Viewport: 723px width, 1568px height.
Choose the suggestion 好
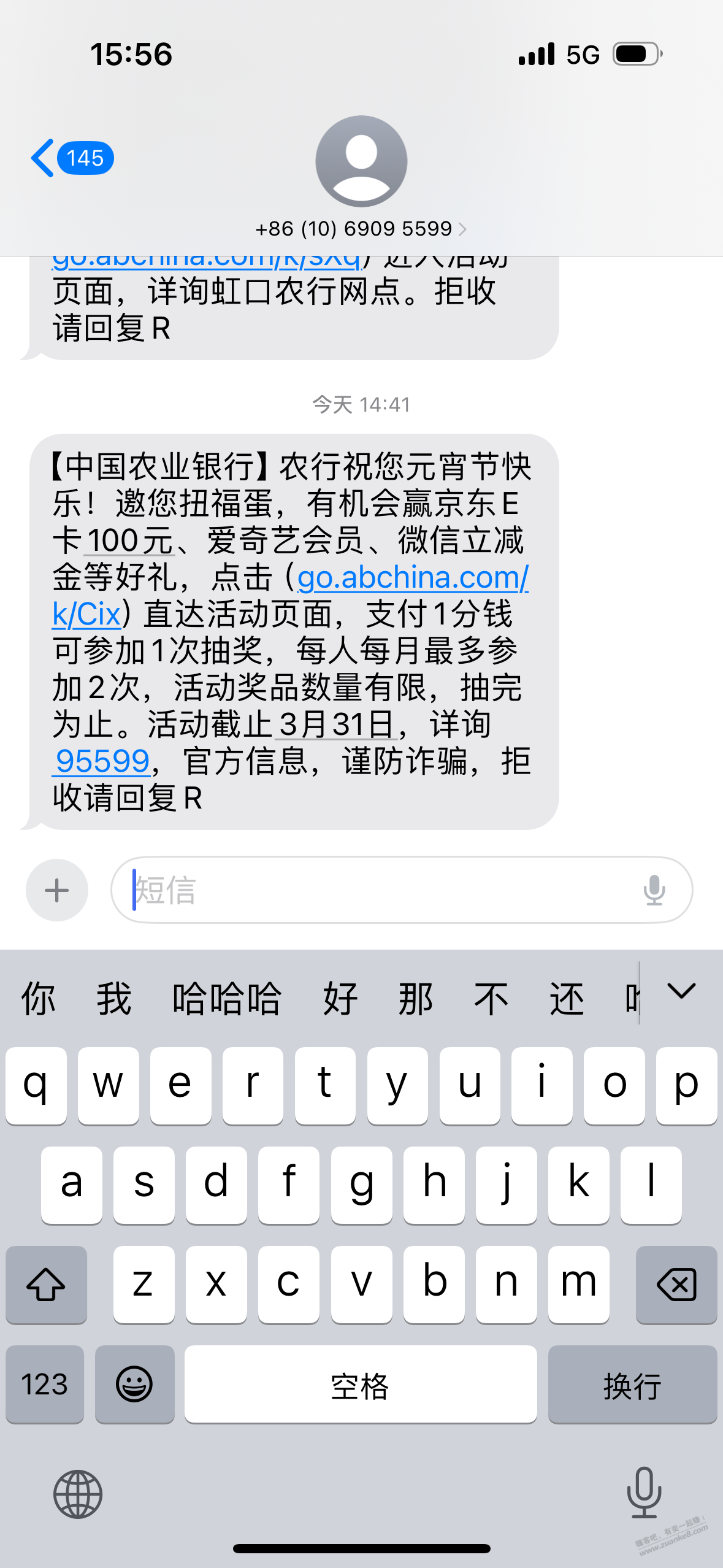340,999
